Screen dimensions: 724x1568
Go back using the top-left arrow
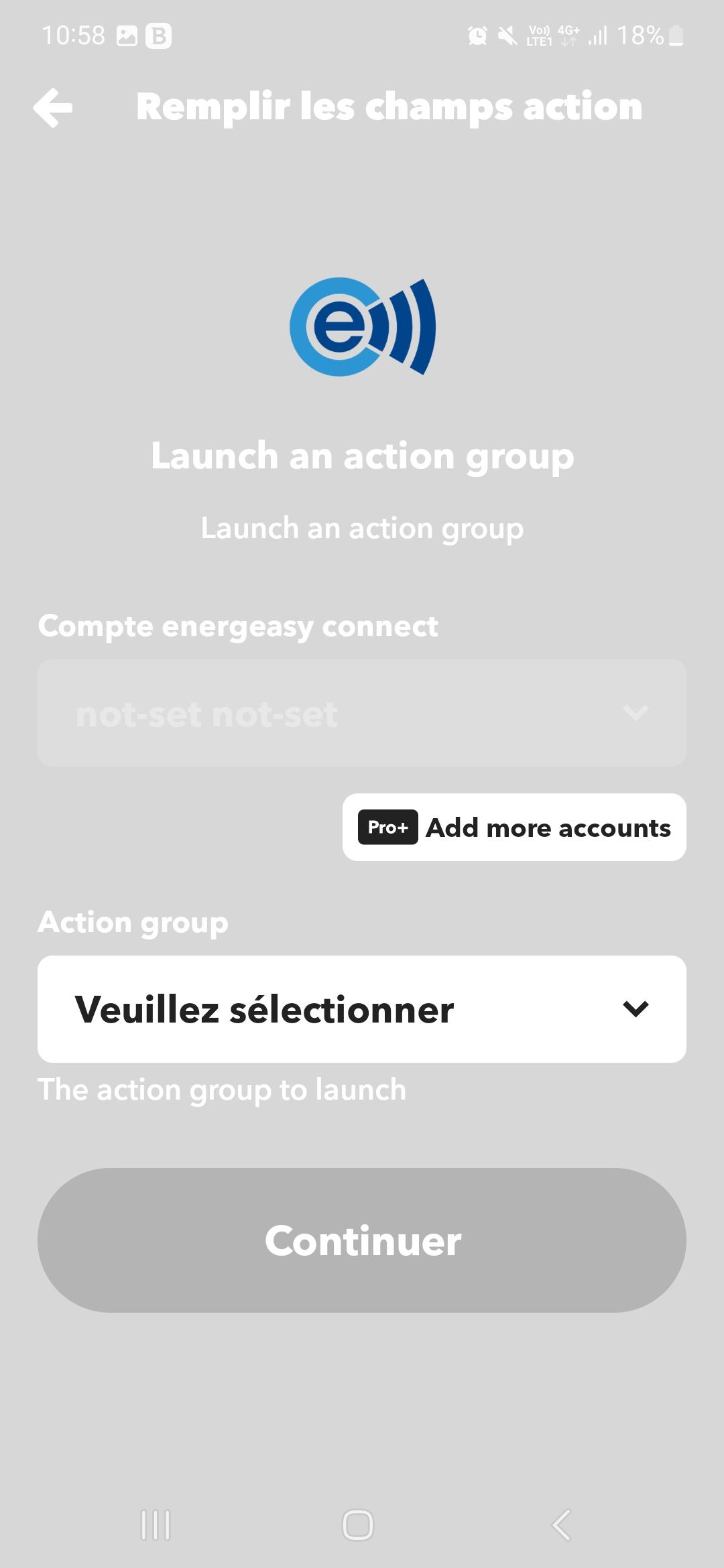pyautogui.click(x=53, y=107)
